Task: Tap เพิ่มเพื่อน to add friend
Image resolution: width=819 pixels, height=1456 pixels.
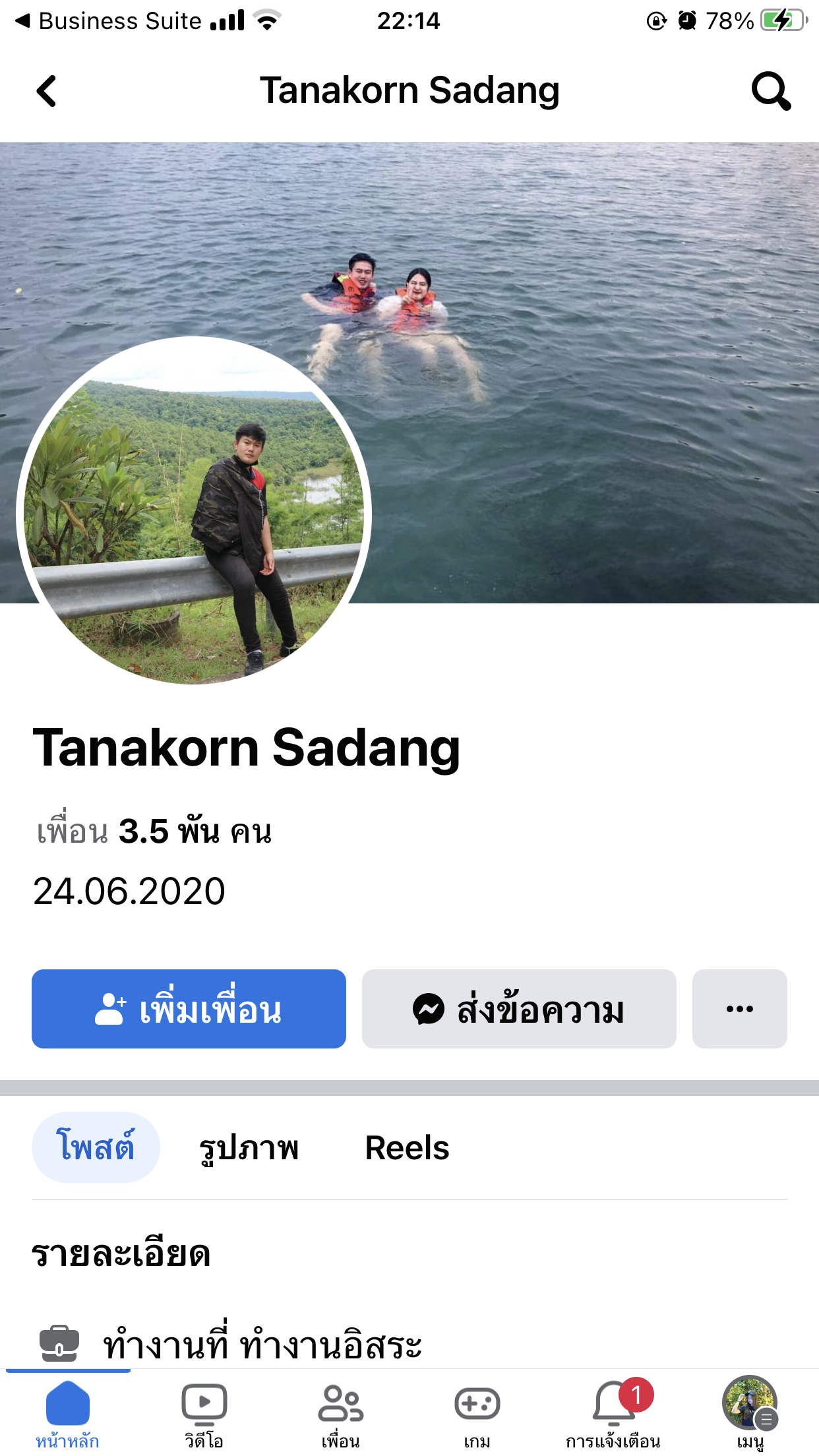Action: pos(189,1009)
